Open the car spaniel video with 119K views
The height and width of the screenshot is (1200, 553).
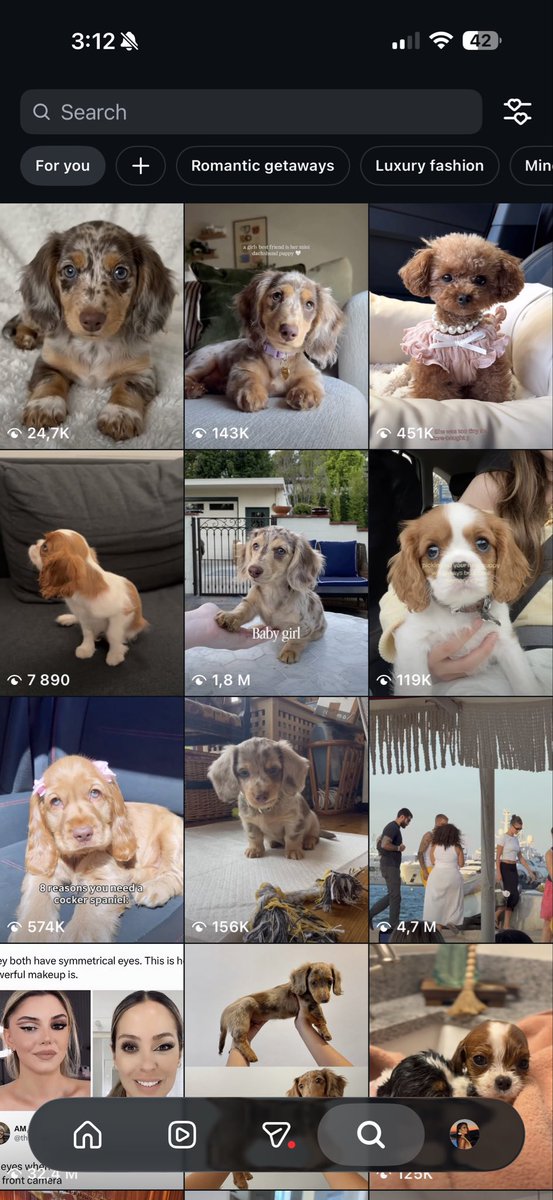pos(461,573)
